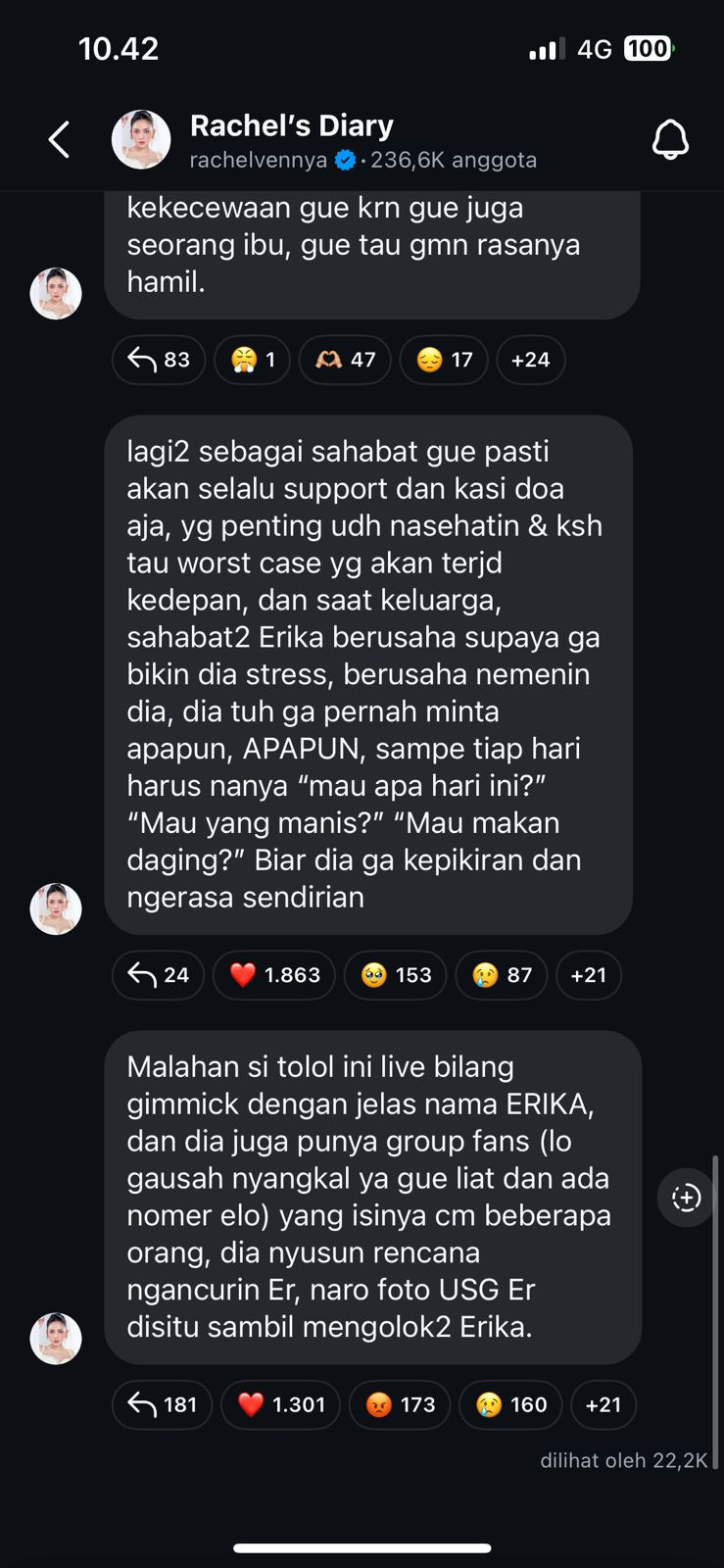724x1568 pixels.
Task: View the 83 replies to the first message
Action: coord(159,360)
